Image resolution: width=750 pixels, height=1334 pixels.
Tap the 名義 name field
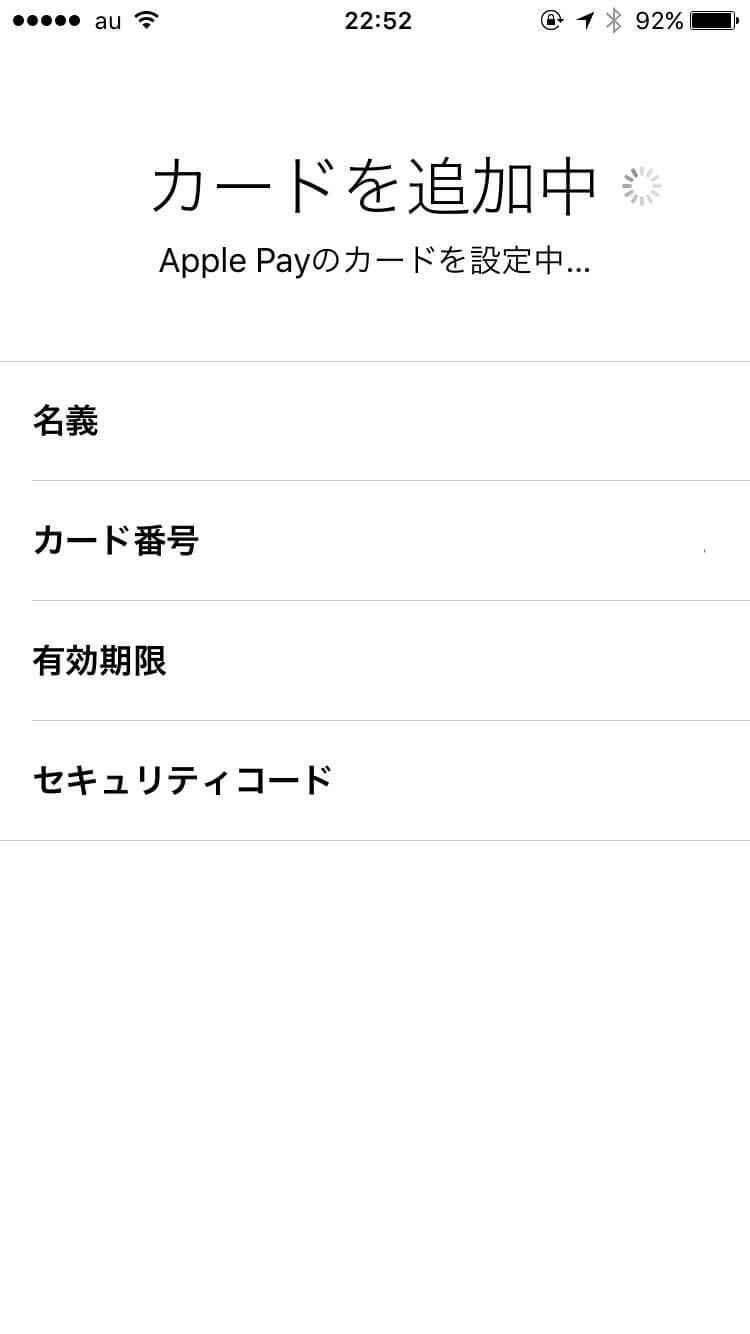375,421
